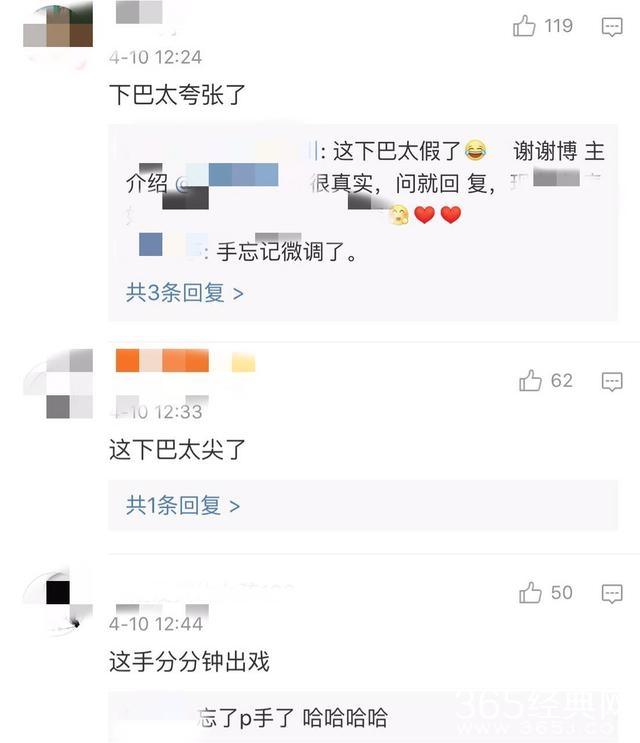Screen dimensions: 640x743
Task: Open 共1条回复 reply thread
Action: [x=183, y=506]
